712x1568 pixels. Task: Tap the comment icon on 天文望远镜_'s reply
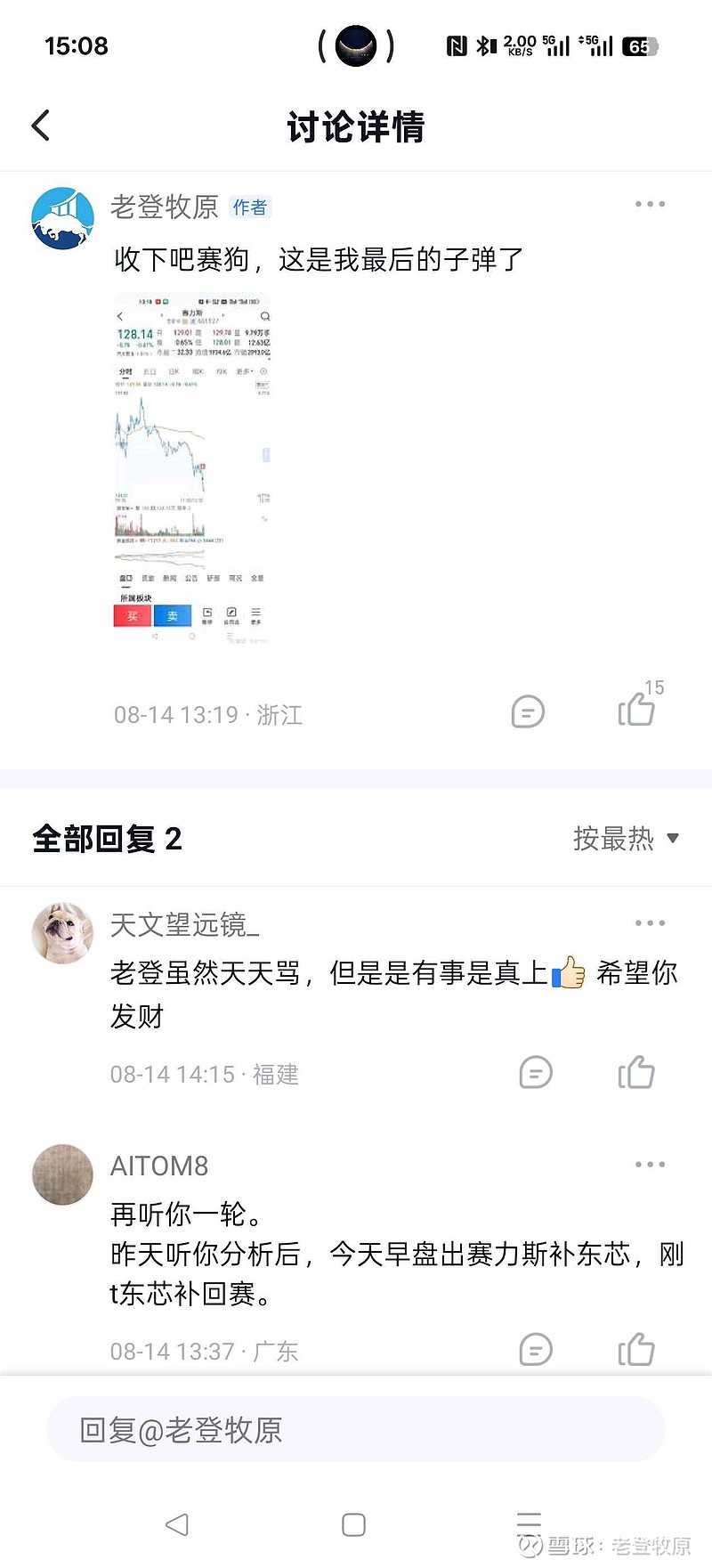[x=534, y=1072]
